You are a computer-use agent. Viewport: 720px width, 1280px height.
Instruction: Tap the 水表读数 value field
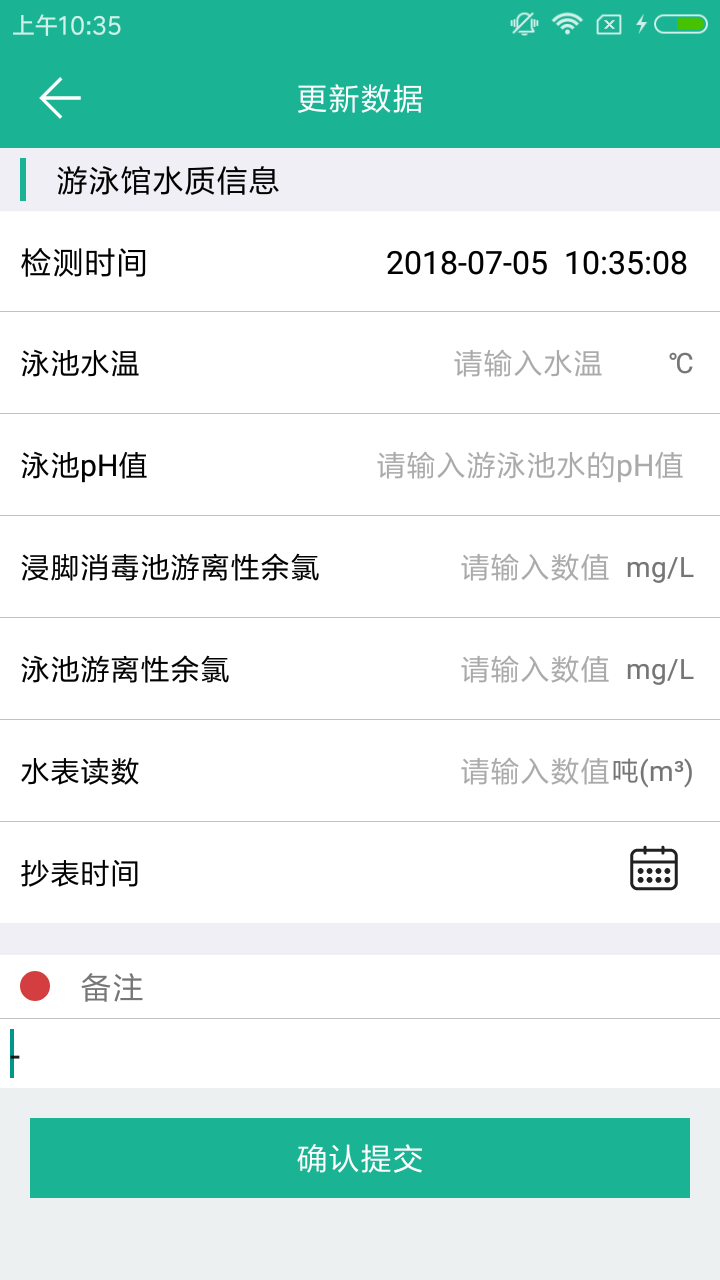[535, 772]
